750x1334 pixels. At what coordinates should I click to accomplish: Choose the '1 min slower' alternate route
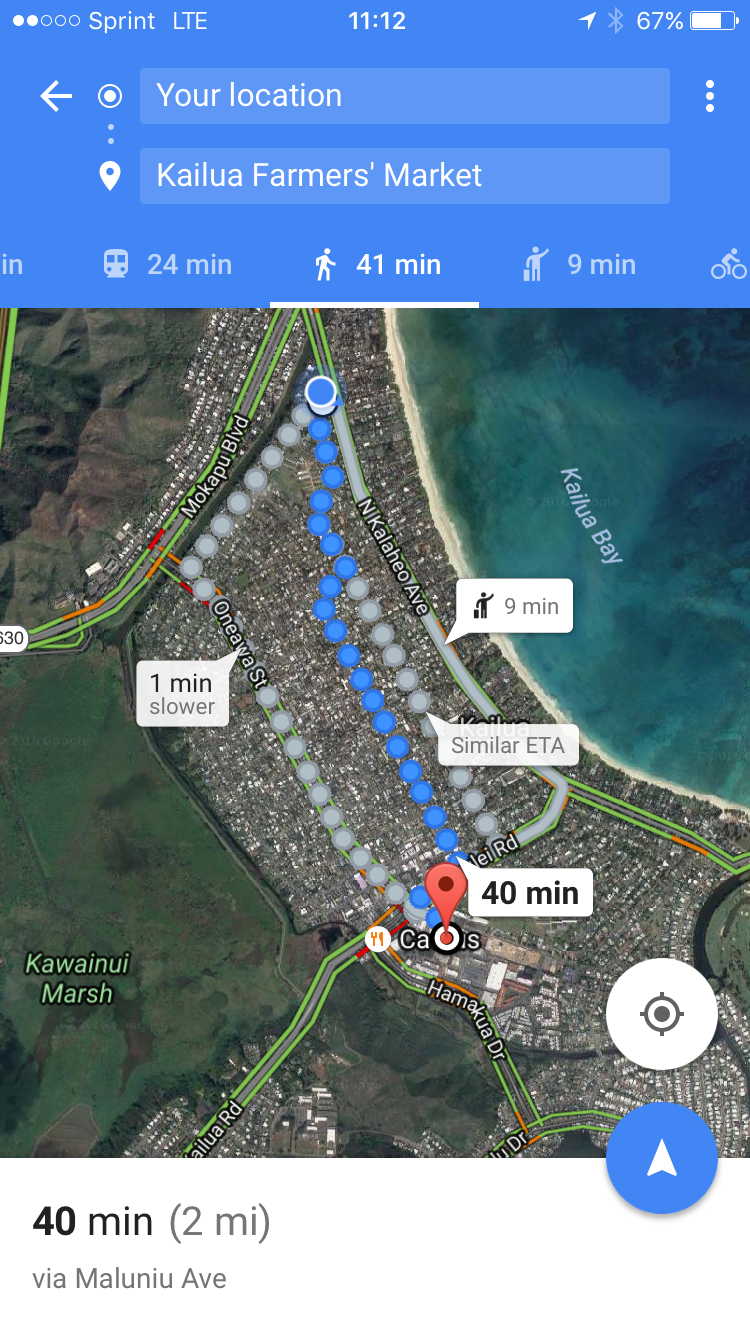pyautogui.click(x=182, y=694)
